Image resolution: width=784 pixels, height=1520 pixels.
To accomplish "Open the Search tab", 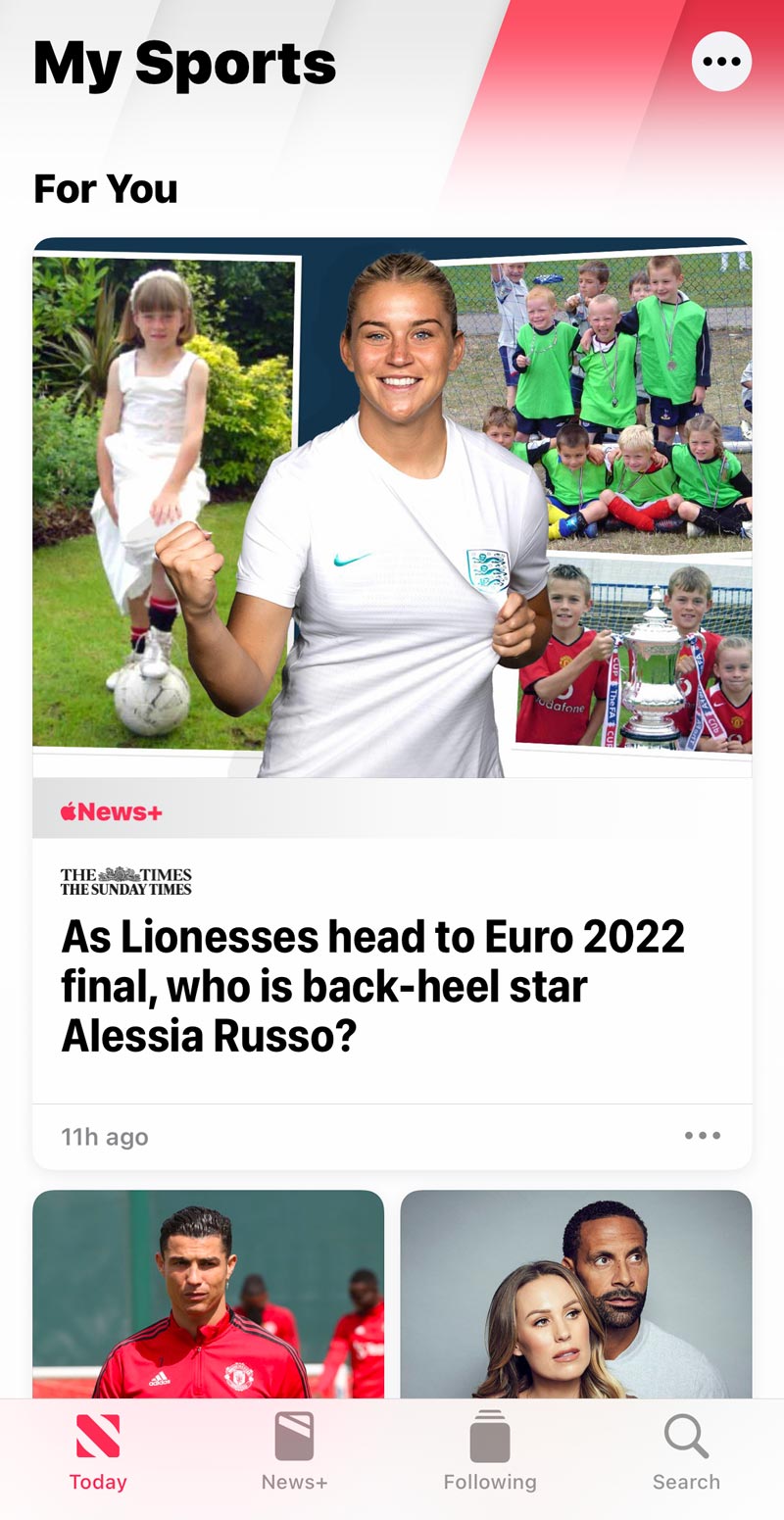I will pos(686,1451).
